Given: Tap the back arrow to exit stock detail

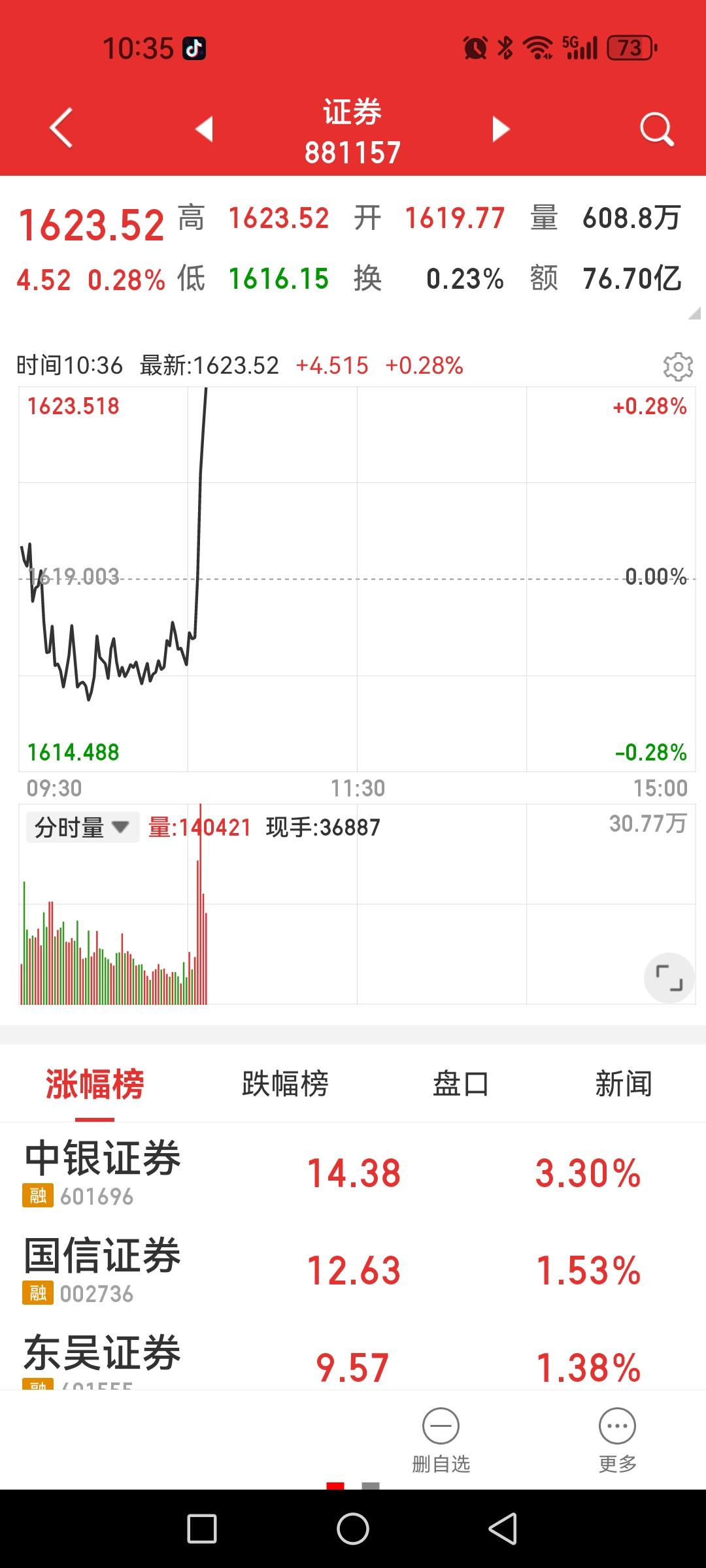Looking at the screenshot, I should click(59, 128).
